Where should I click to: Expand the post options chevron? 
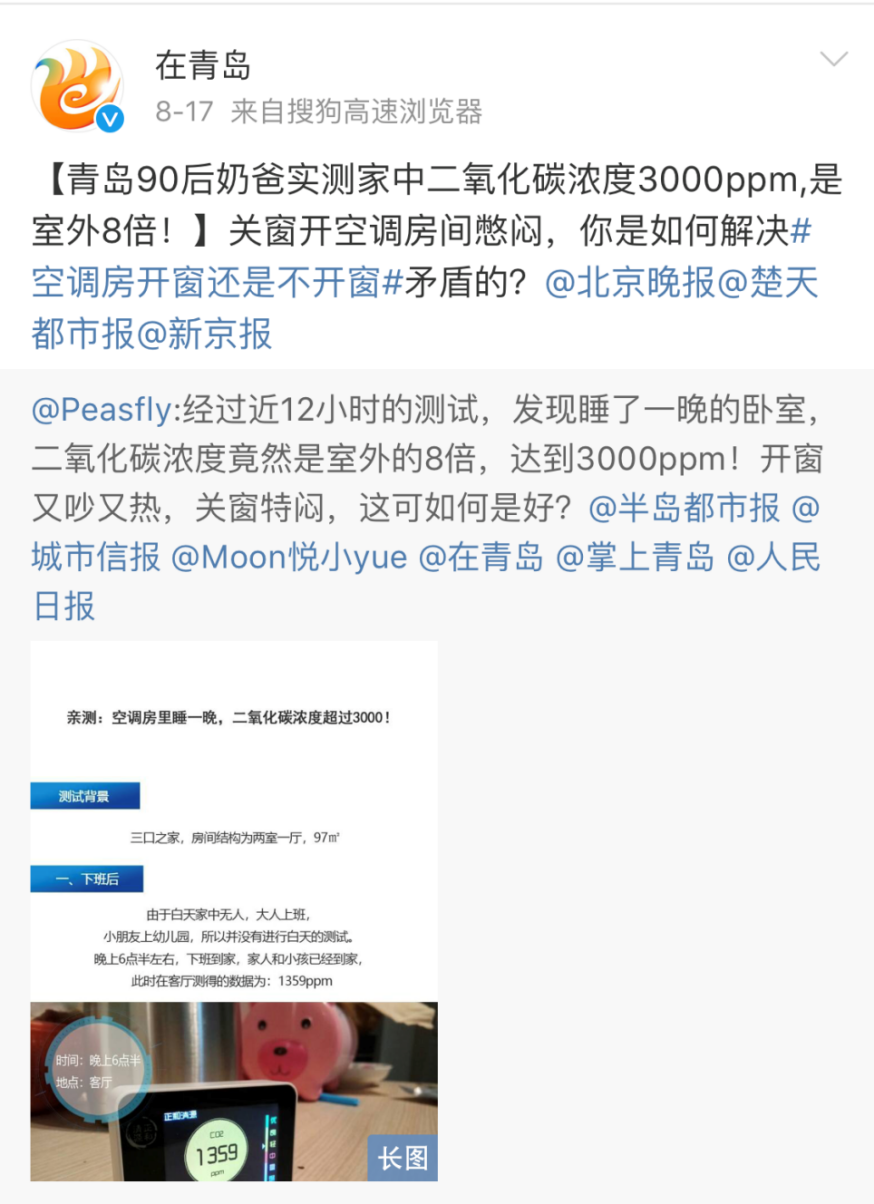point(833,60)
